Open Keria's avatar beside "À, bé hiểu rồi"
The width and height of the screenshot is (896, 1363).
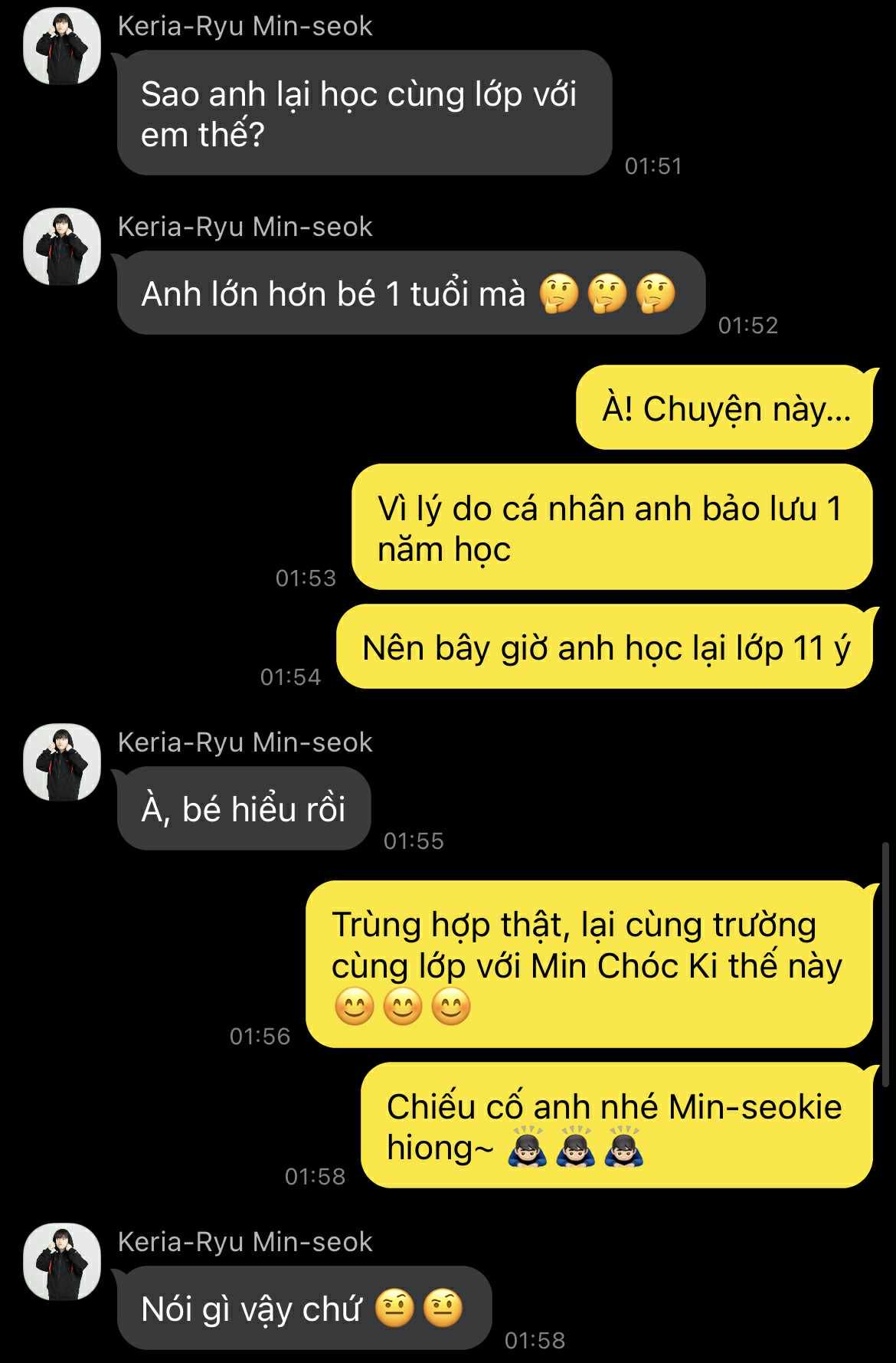tap(62, 762)
